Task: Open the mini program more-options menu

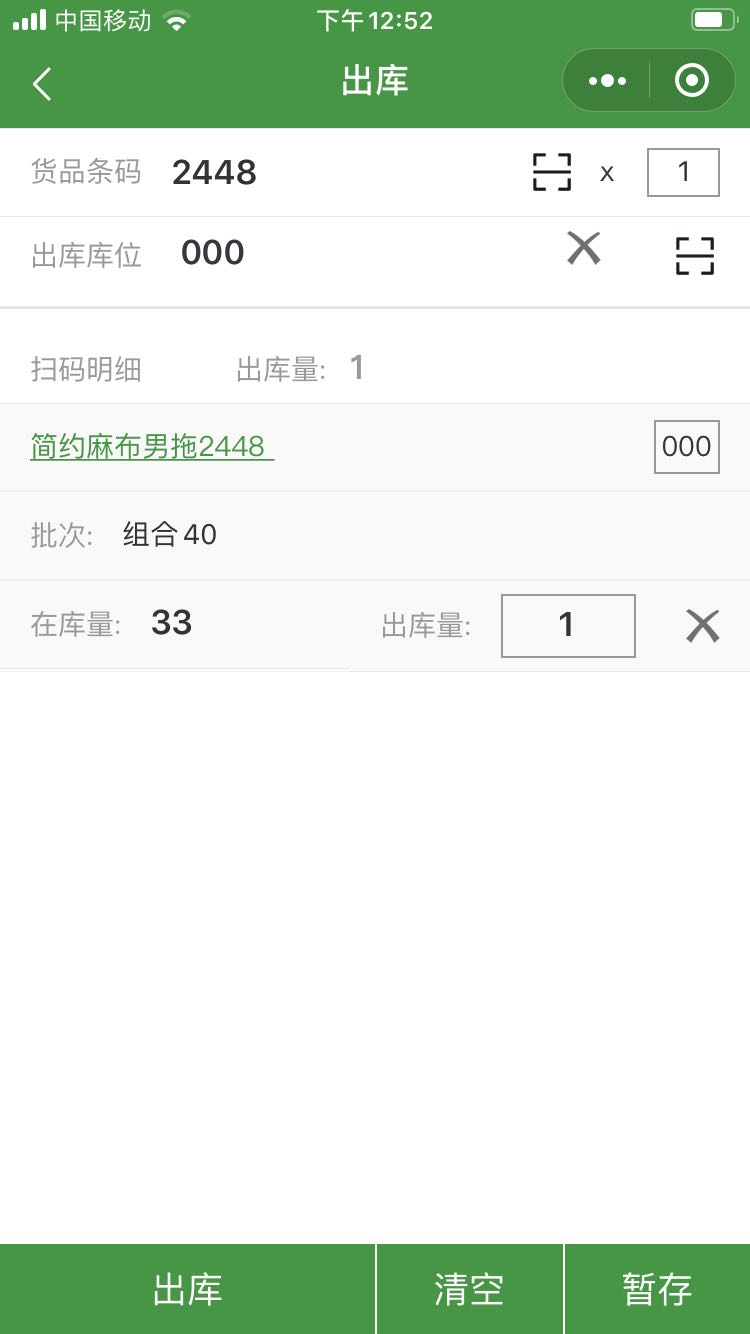Action: [607, 80]
